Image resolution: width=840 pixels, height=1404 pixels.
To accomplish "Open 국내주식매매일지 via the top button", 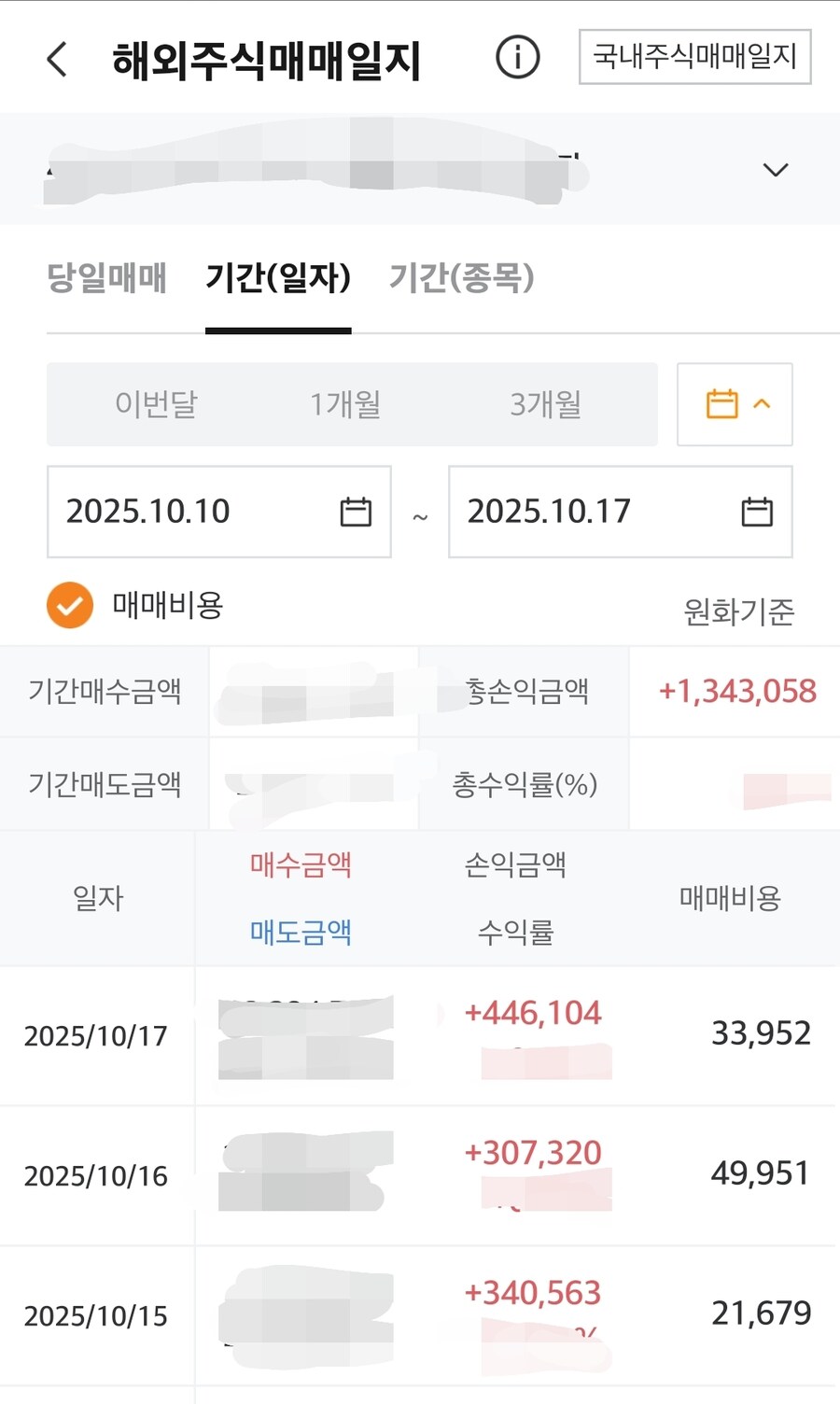I will [x=695, y=58].
